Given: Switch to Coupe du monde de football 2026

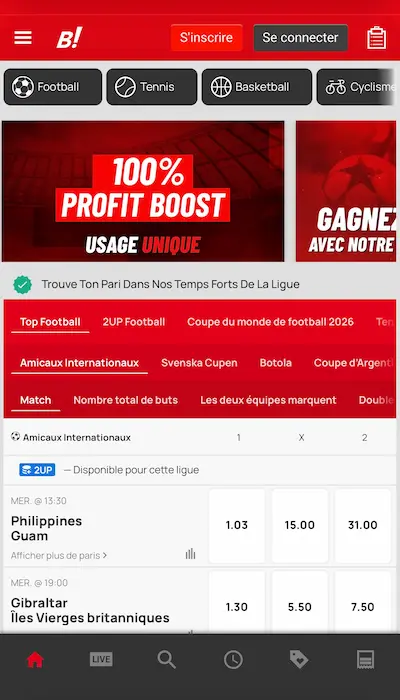Looking at the screenshot, I should (x=271, y=322).
